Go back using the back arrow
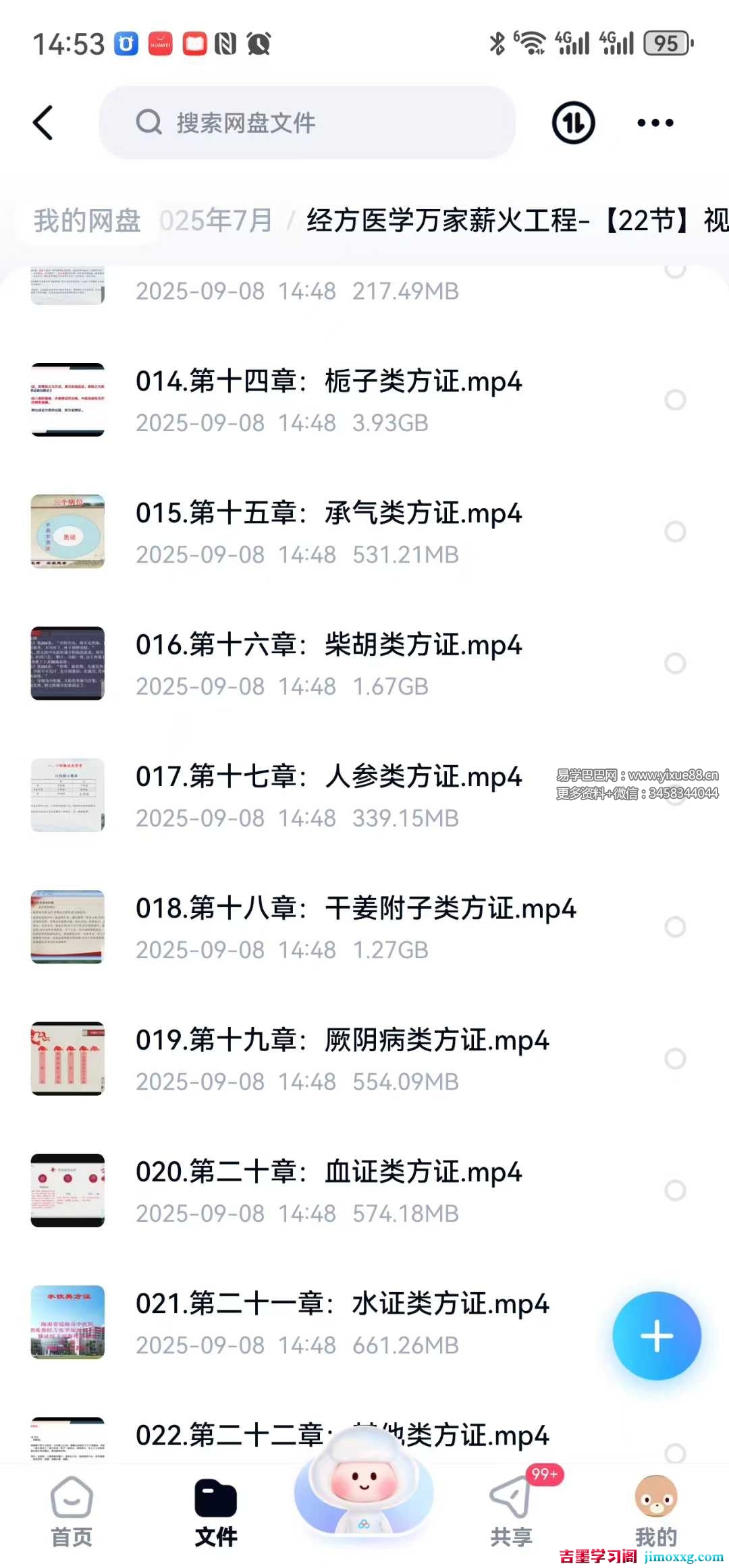 43,123
